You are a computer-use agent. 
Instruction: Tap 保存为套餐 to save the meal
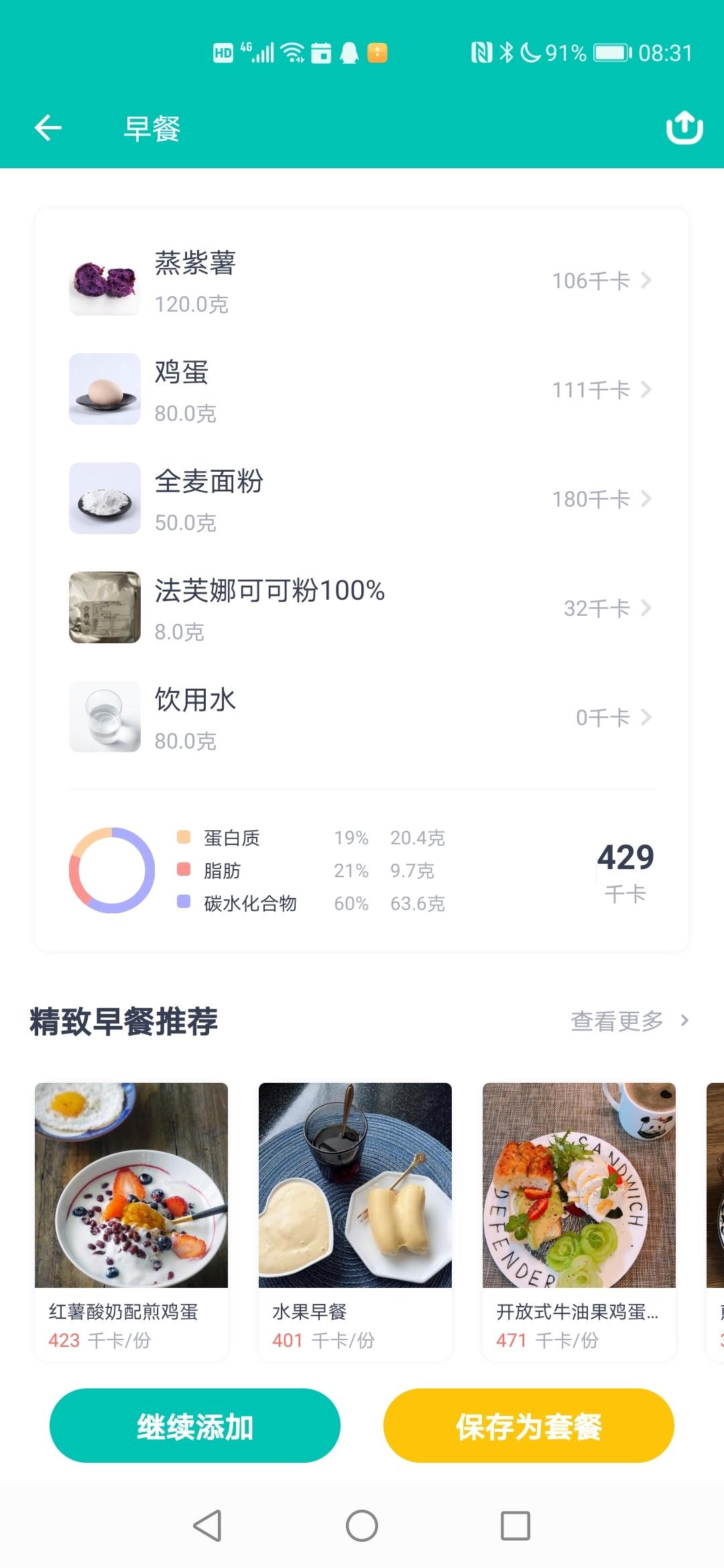(x=528, y=1426)
